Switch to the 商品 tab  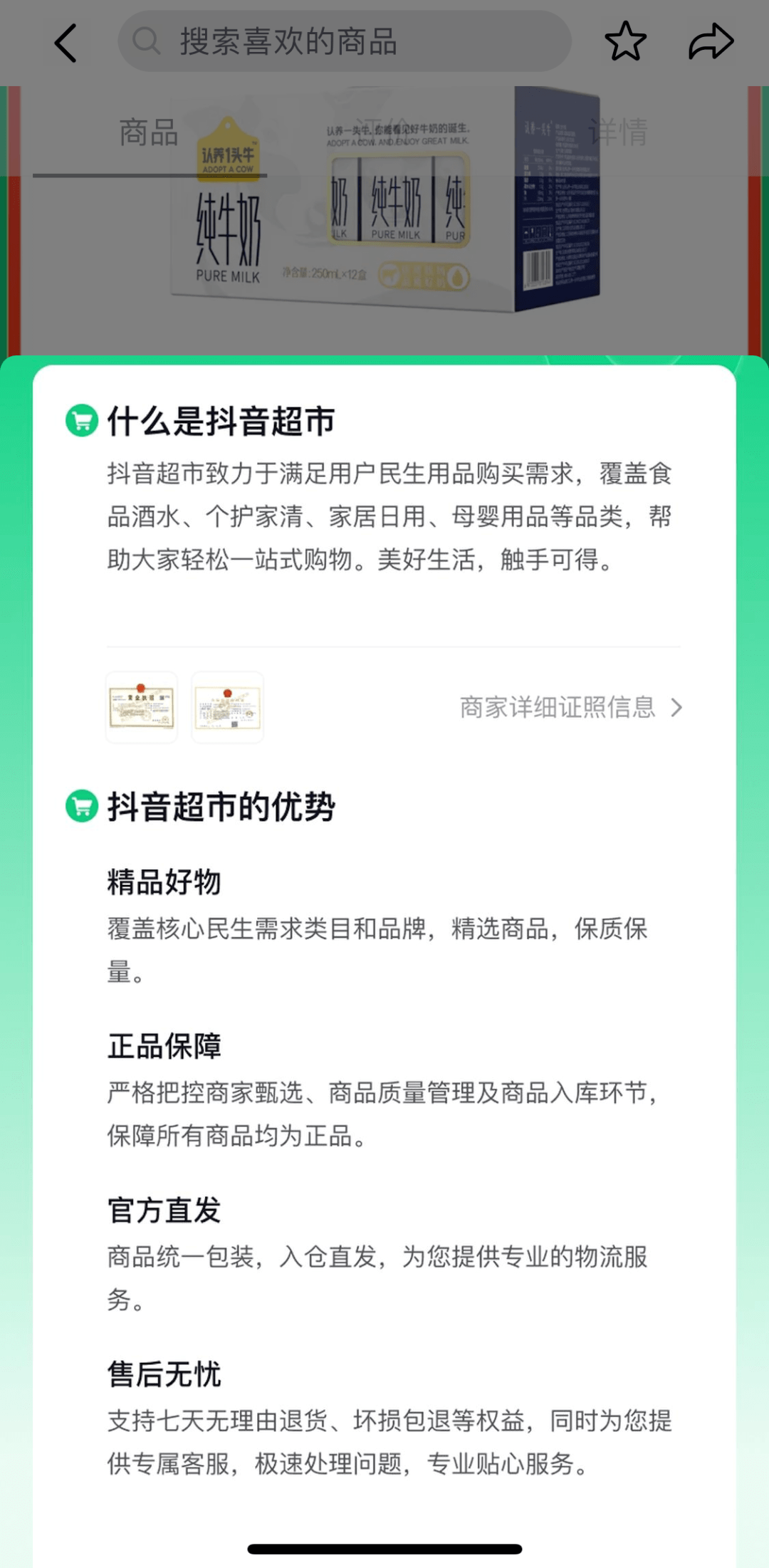tap(149, 133)
